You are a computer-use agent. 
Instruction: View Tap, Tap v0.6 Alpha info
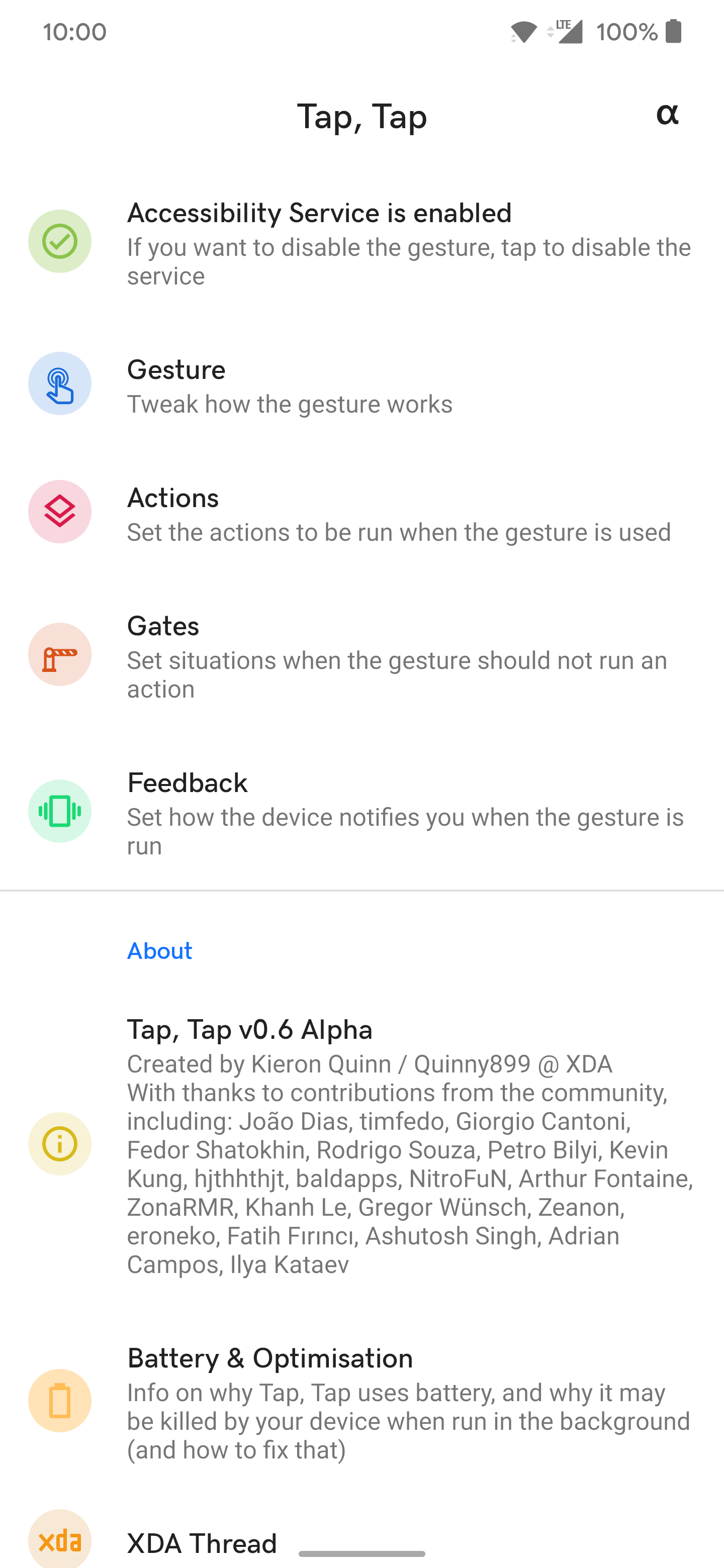(361, 1144)
